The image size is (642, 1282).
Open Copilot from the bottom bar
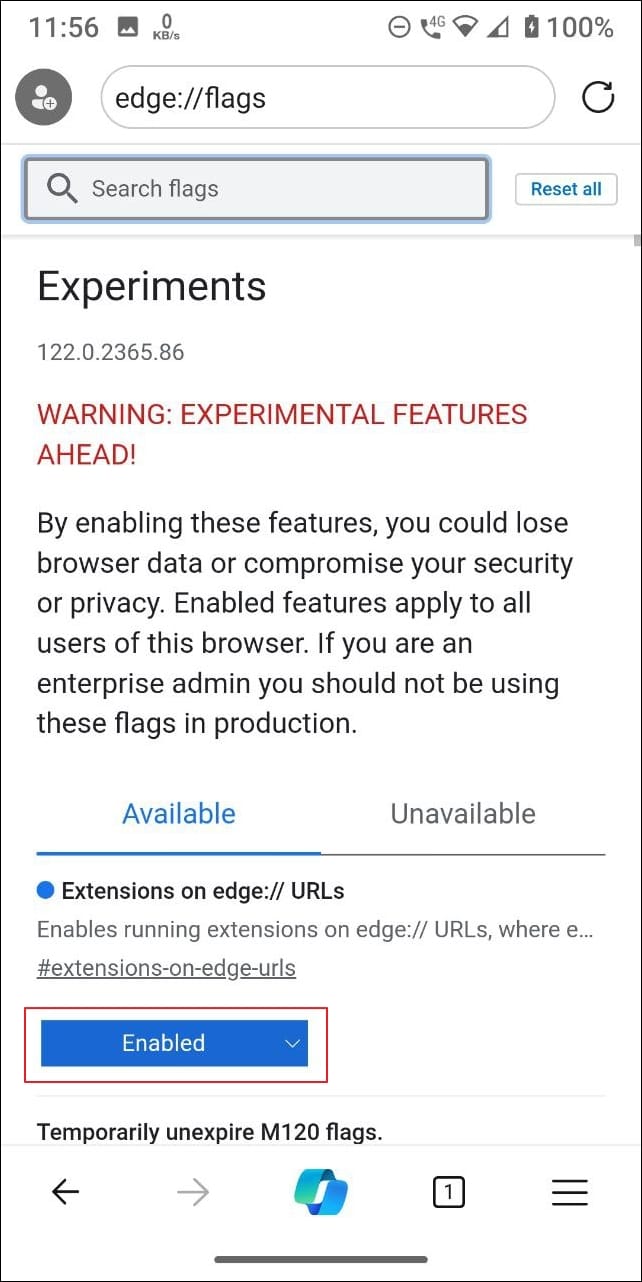click(321, 1191)
